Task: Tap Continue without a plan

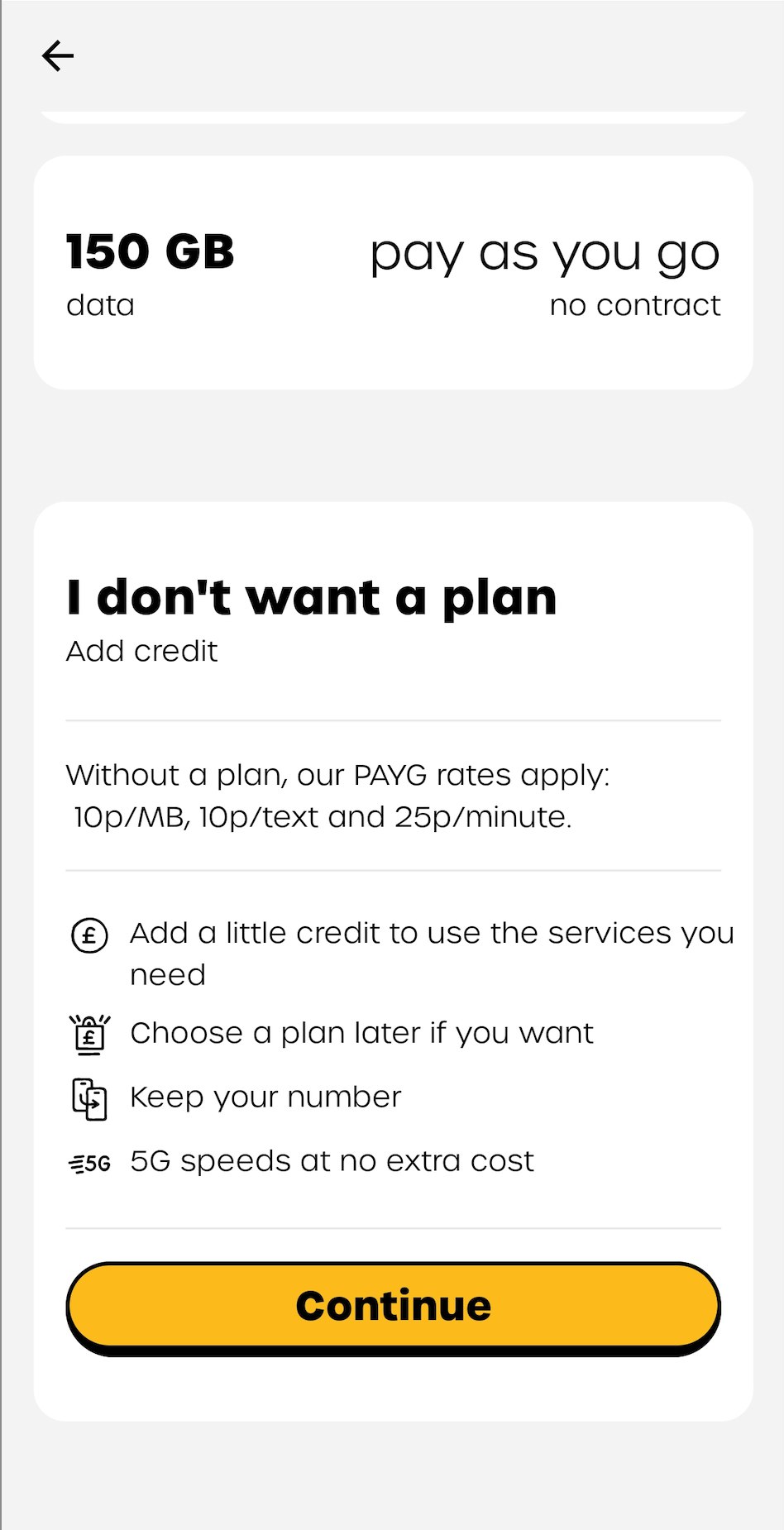Action: pyautogui.click(x=393, y=1307)
